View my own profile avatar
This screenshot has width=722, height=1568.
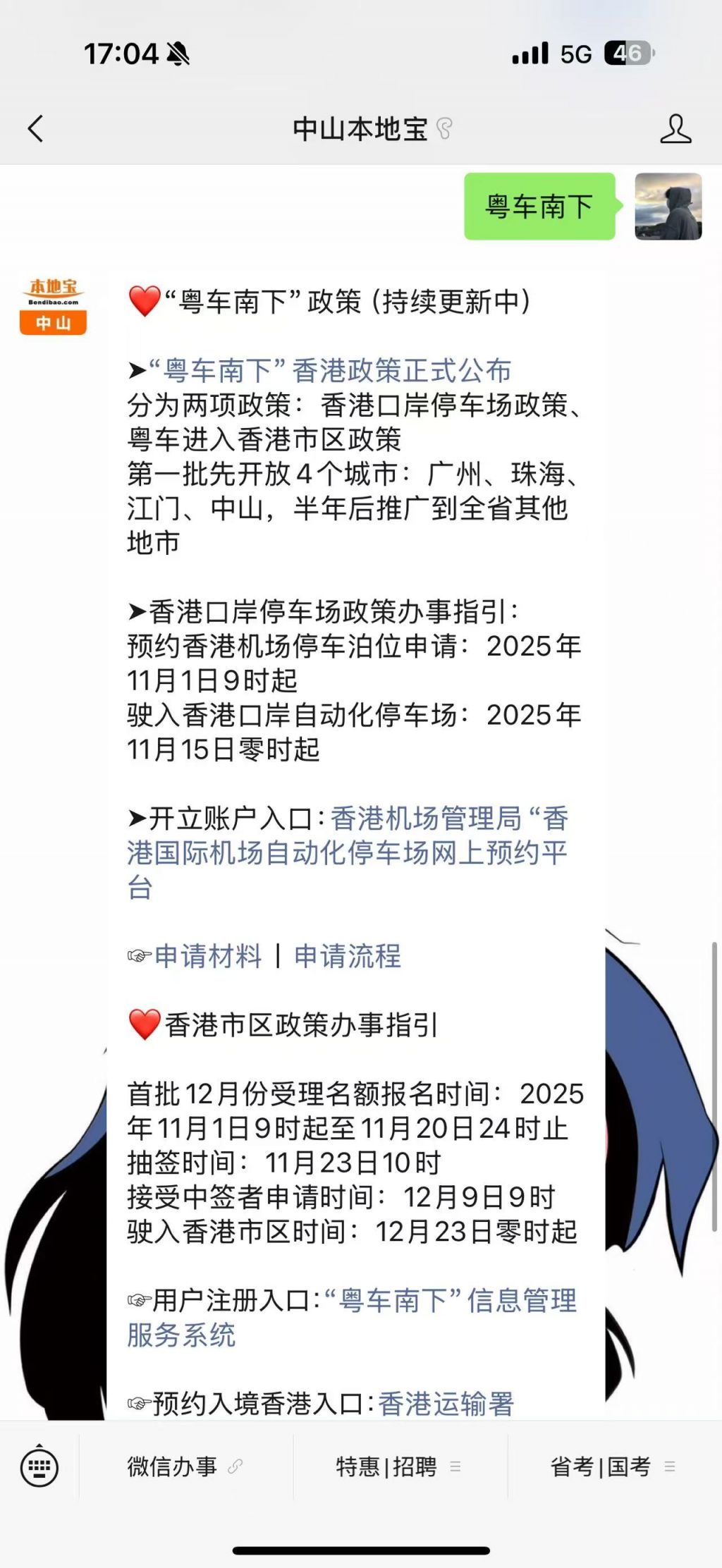(668, 207)
